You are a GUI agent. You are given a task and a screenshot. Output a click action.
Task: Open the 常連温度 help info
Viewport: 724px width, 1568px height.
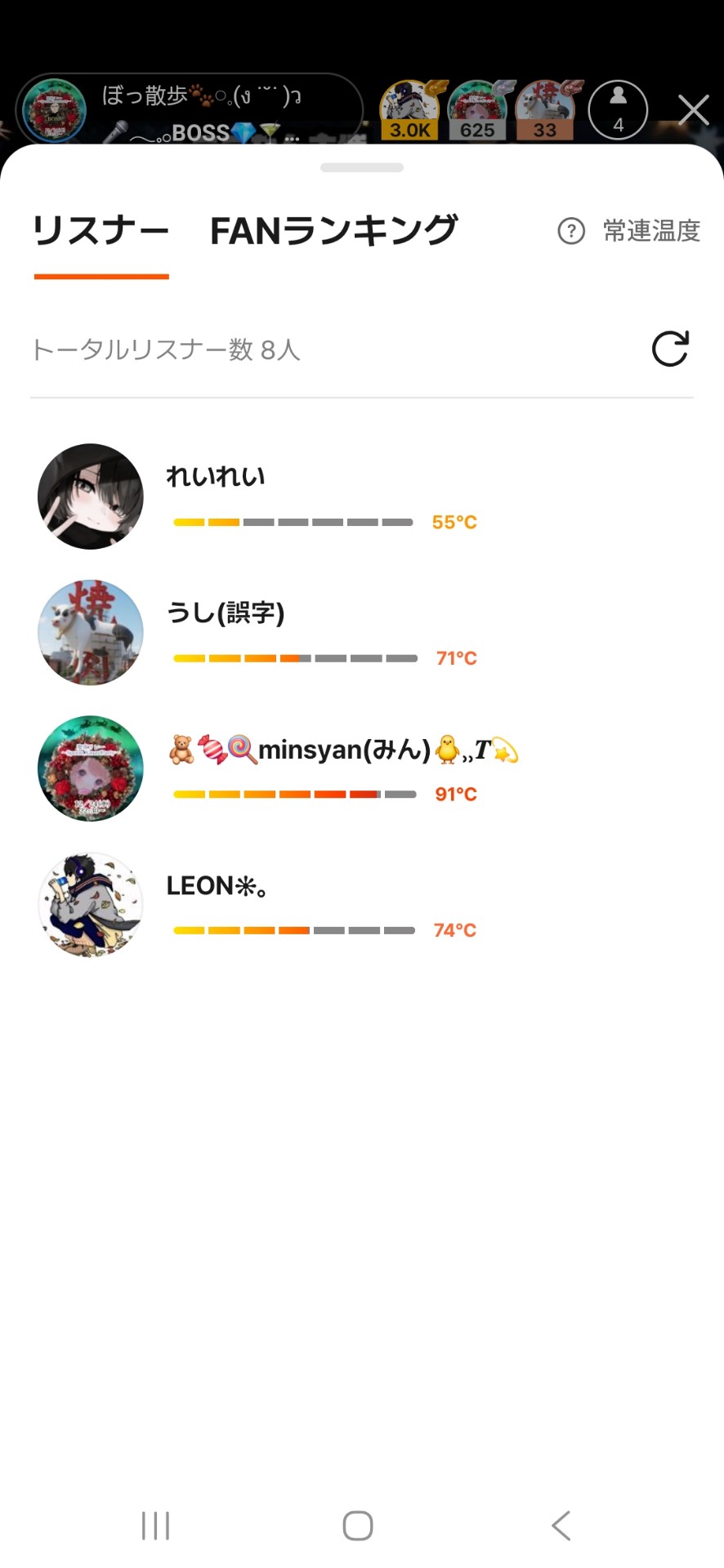pos(628,231)
